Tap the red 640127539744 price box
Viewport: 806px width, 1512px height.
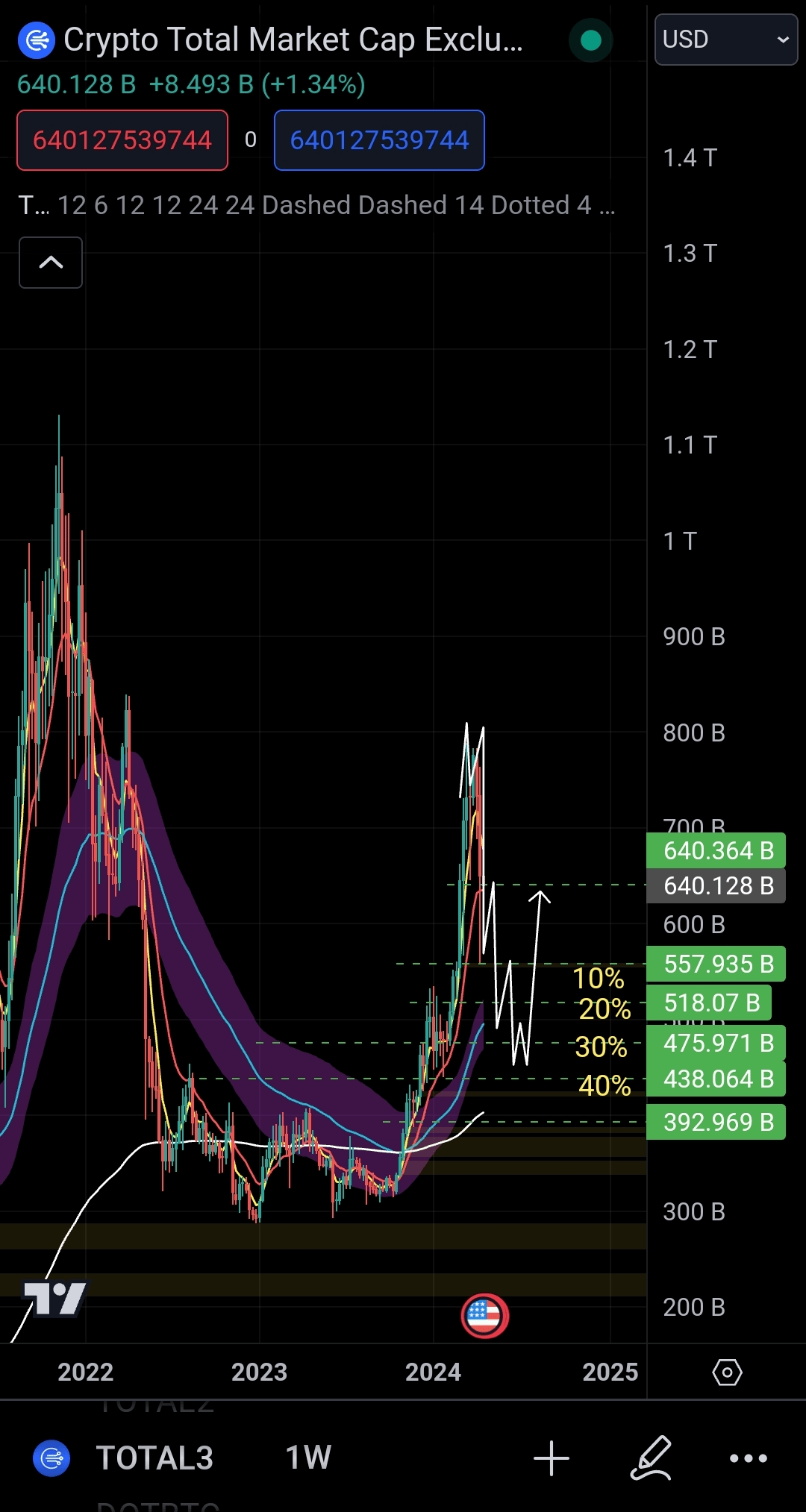point(122,140)
